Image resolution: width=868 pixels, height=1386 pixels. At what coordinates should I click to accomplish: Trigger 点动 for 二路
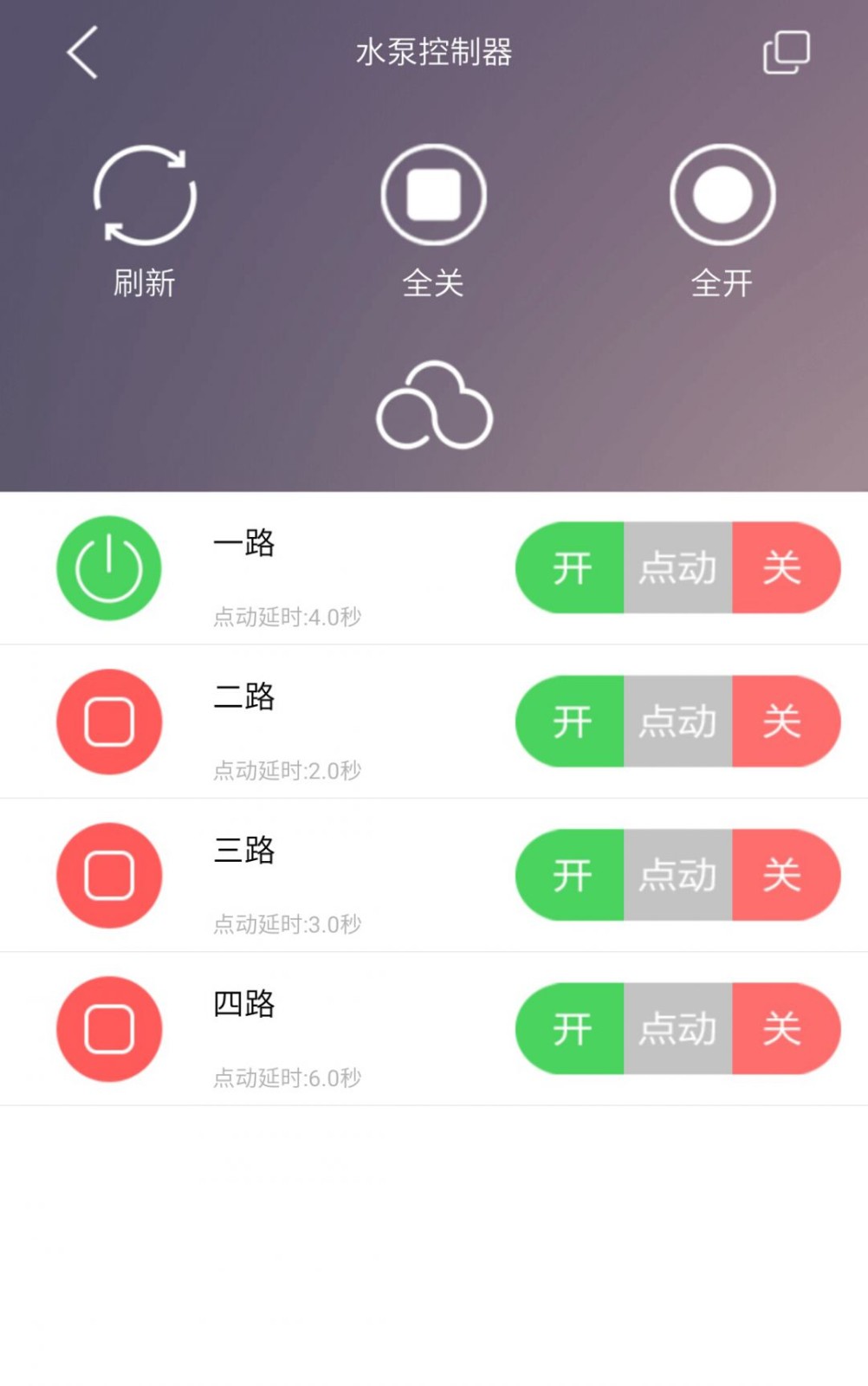tap(677, 722)
